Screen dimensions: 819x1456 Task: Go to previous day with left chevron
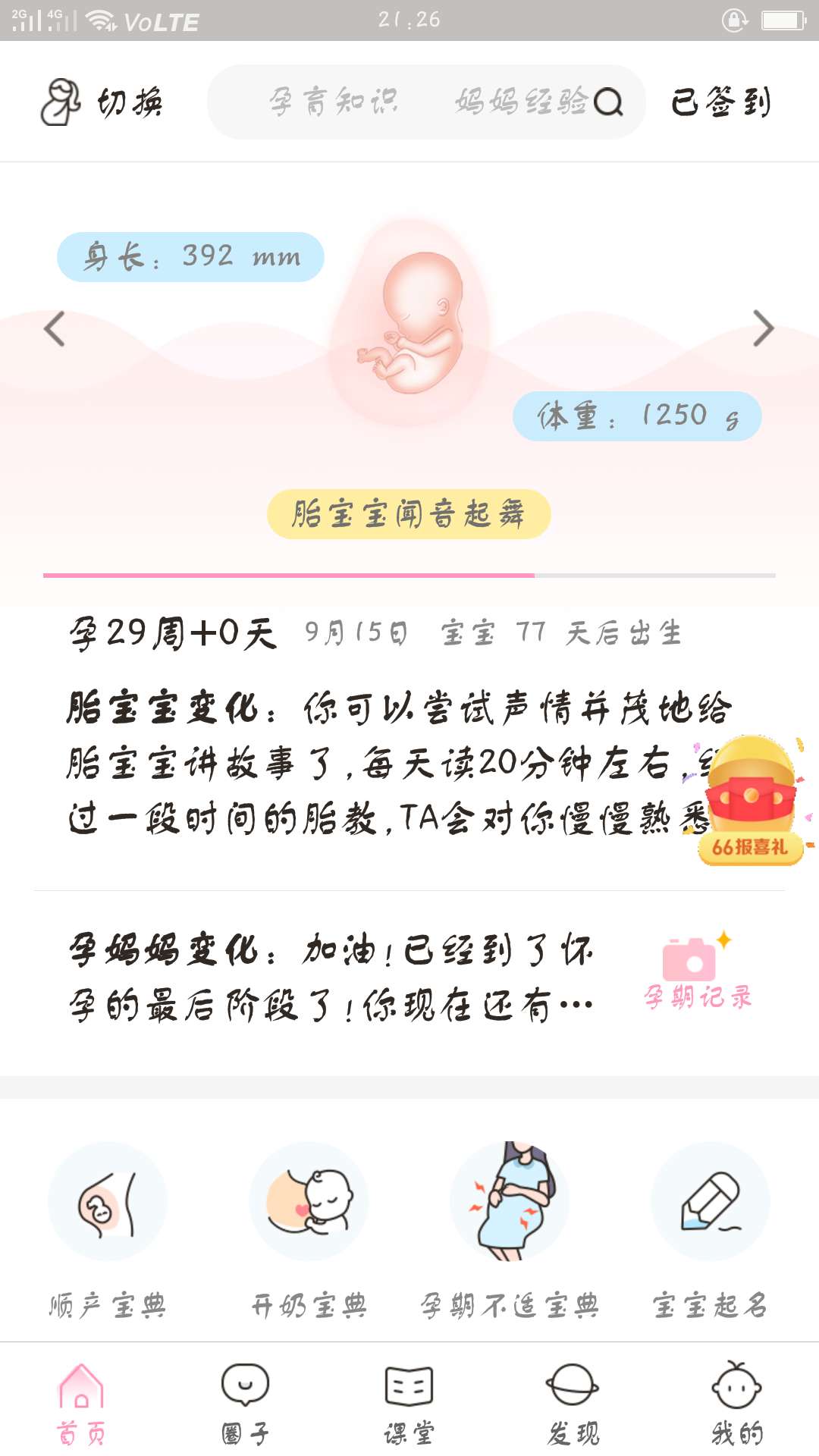55,328
